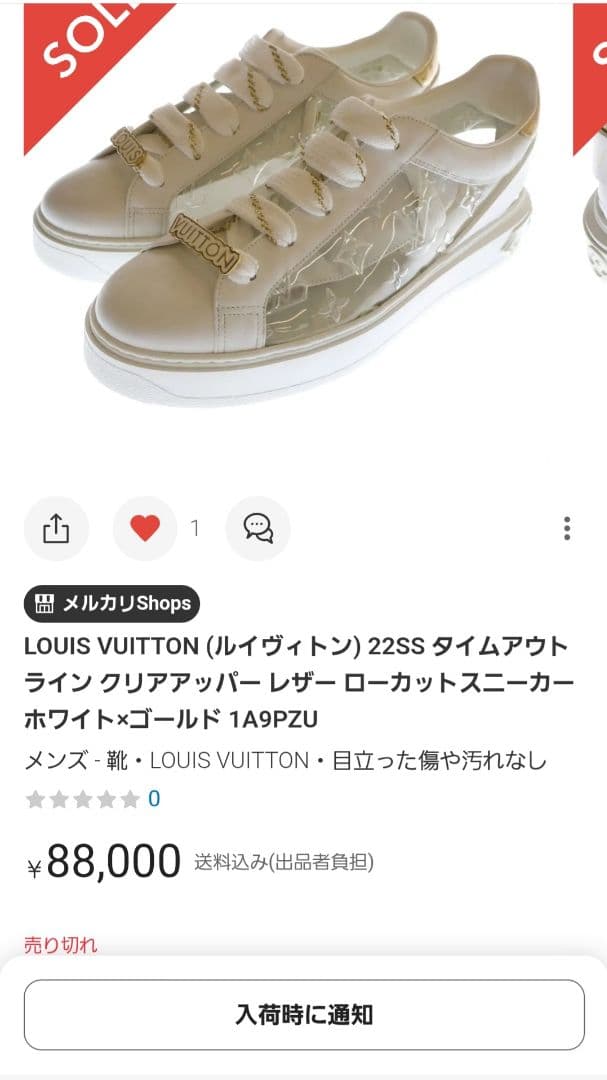Open the comments speech bubble
The image size is (607, 1080).
258,528
